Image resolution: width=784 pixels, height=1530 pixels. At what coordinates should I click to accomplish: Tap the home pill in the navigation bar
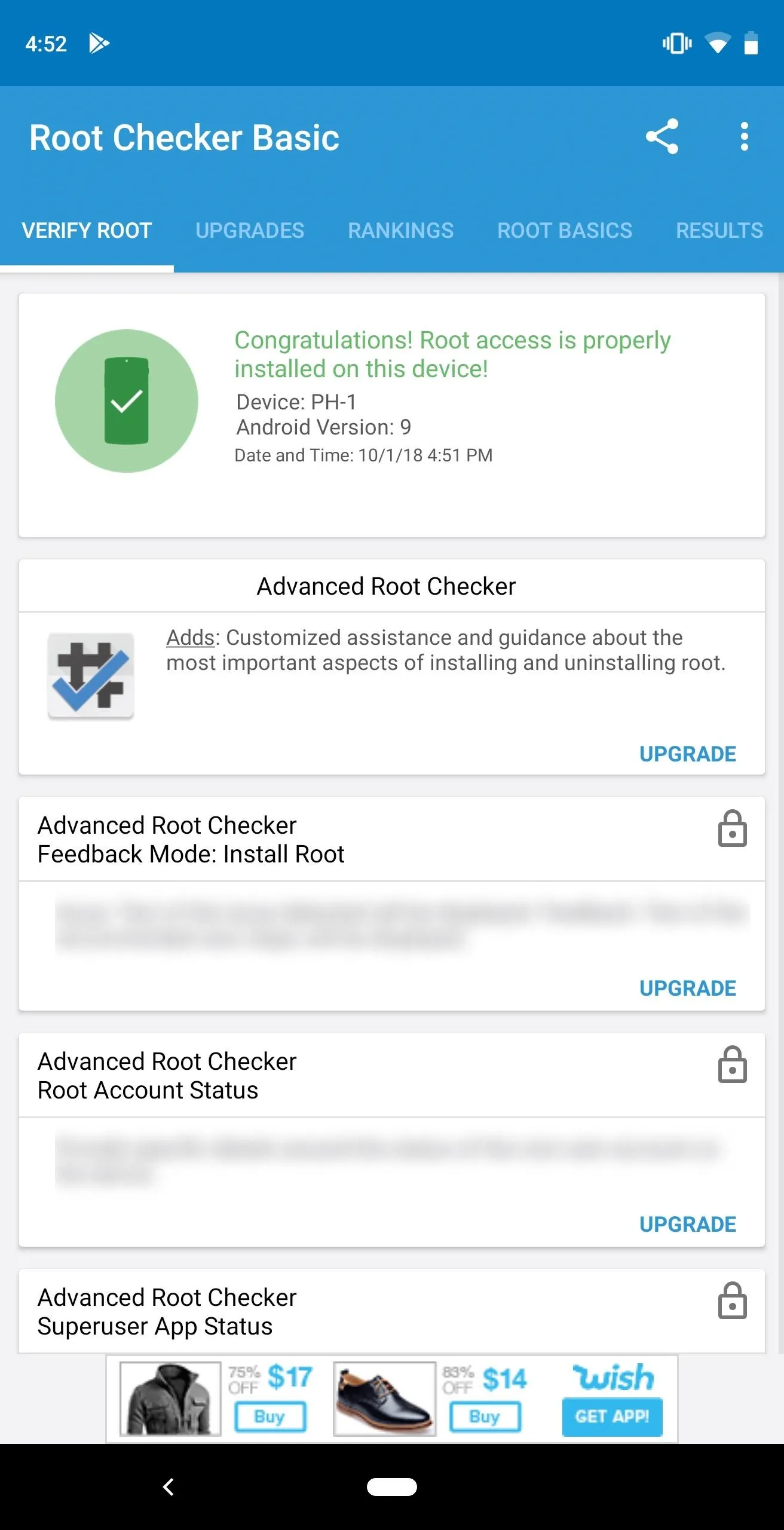coord(392,1486)
